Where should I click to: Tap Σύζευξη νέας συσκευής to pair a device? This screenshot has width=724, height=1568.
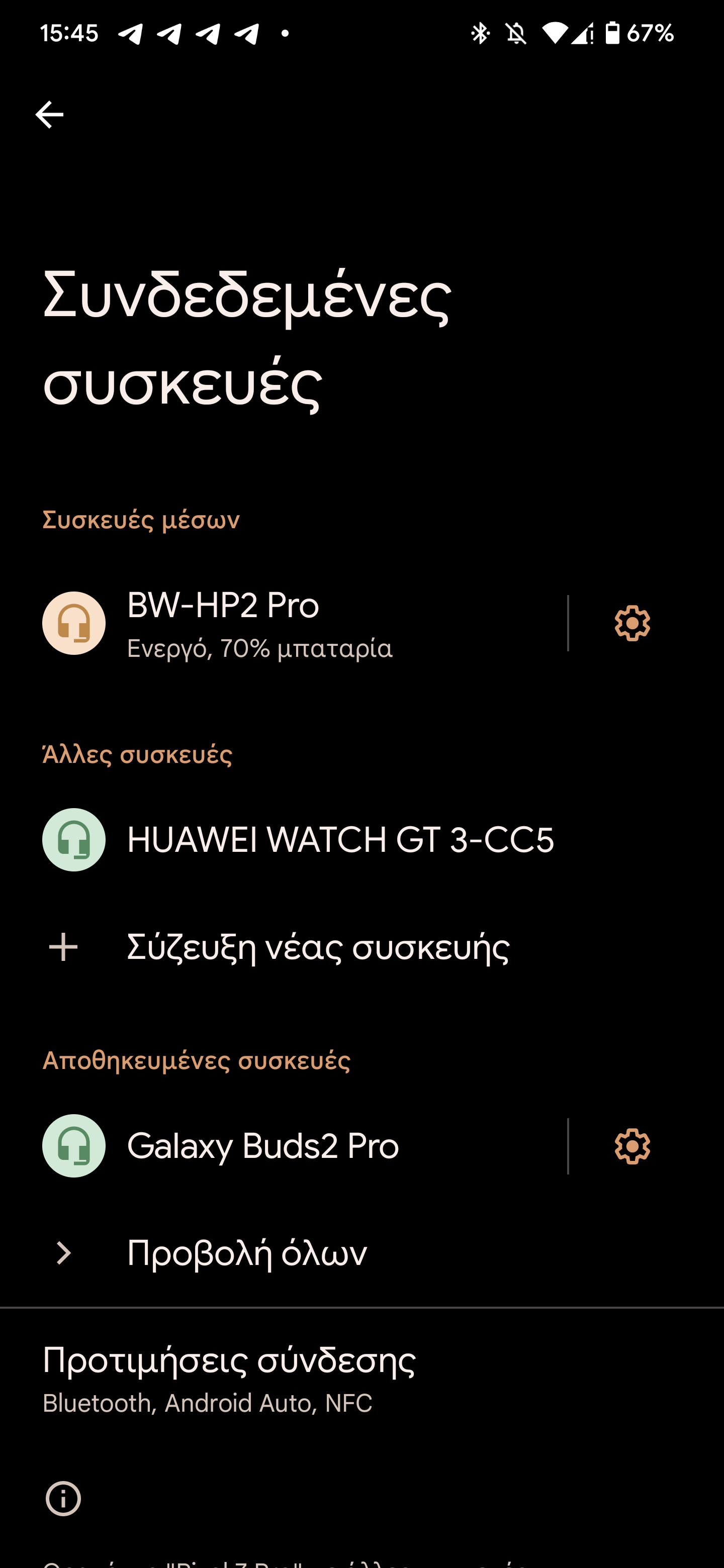(x=317, y=948)
